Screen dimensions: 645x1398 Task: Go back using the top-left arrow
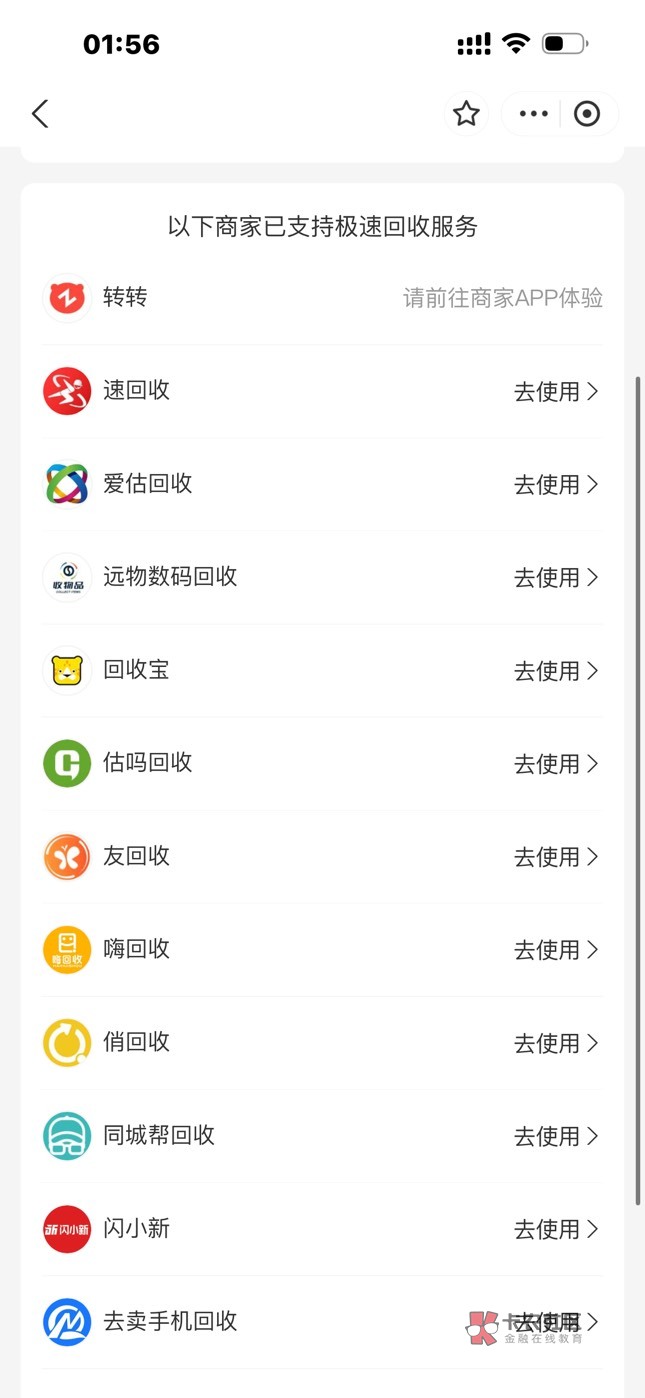coord(40,114)
